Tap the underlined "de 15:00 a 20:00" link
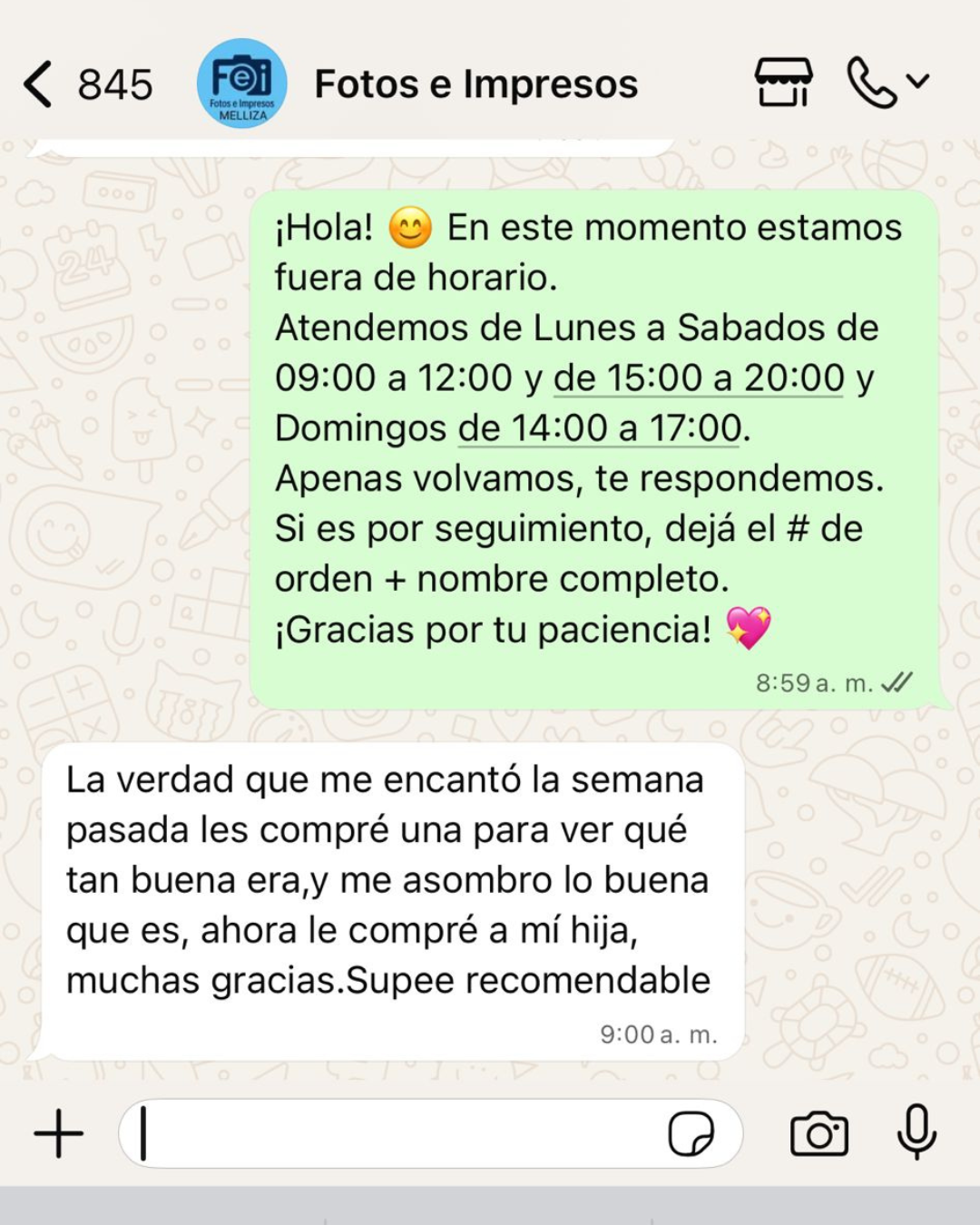 coord(699,377)
